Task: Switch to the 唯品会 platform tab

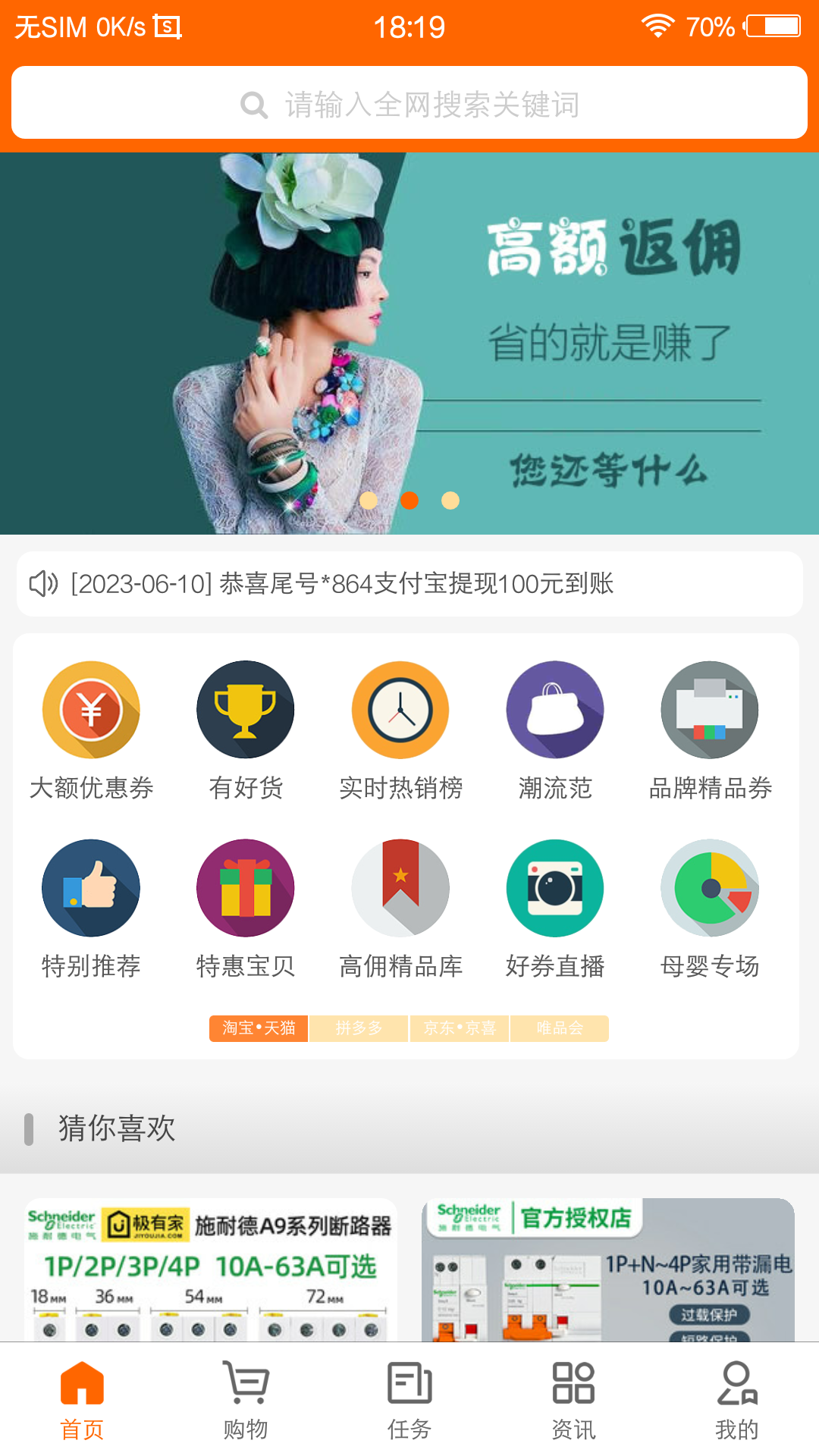Action: (560, 1028)
